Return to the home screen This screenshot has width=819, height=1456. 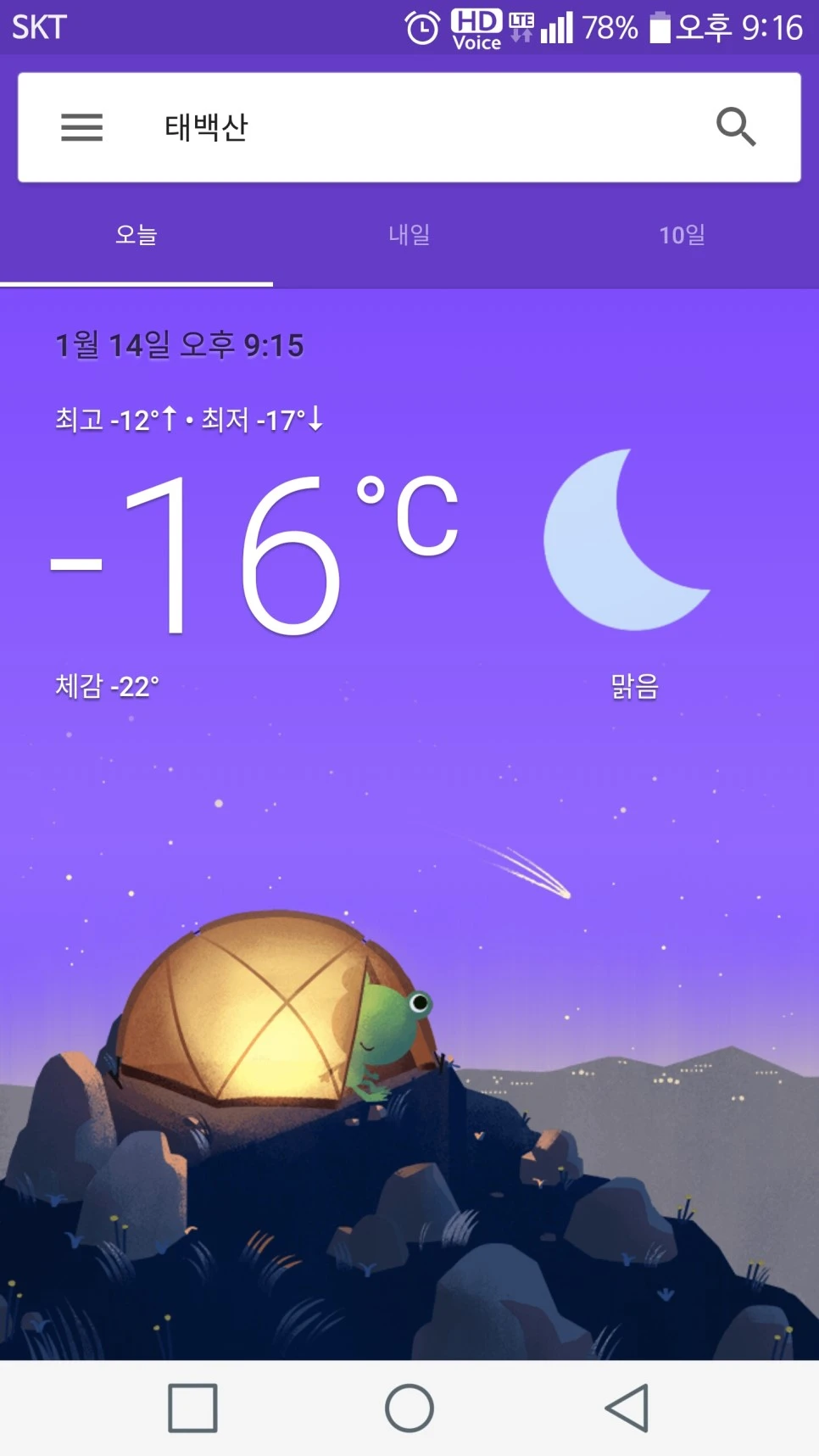coord(409,1409)
